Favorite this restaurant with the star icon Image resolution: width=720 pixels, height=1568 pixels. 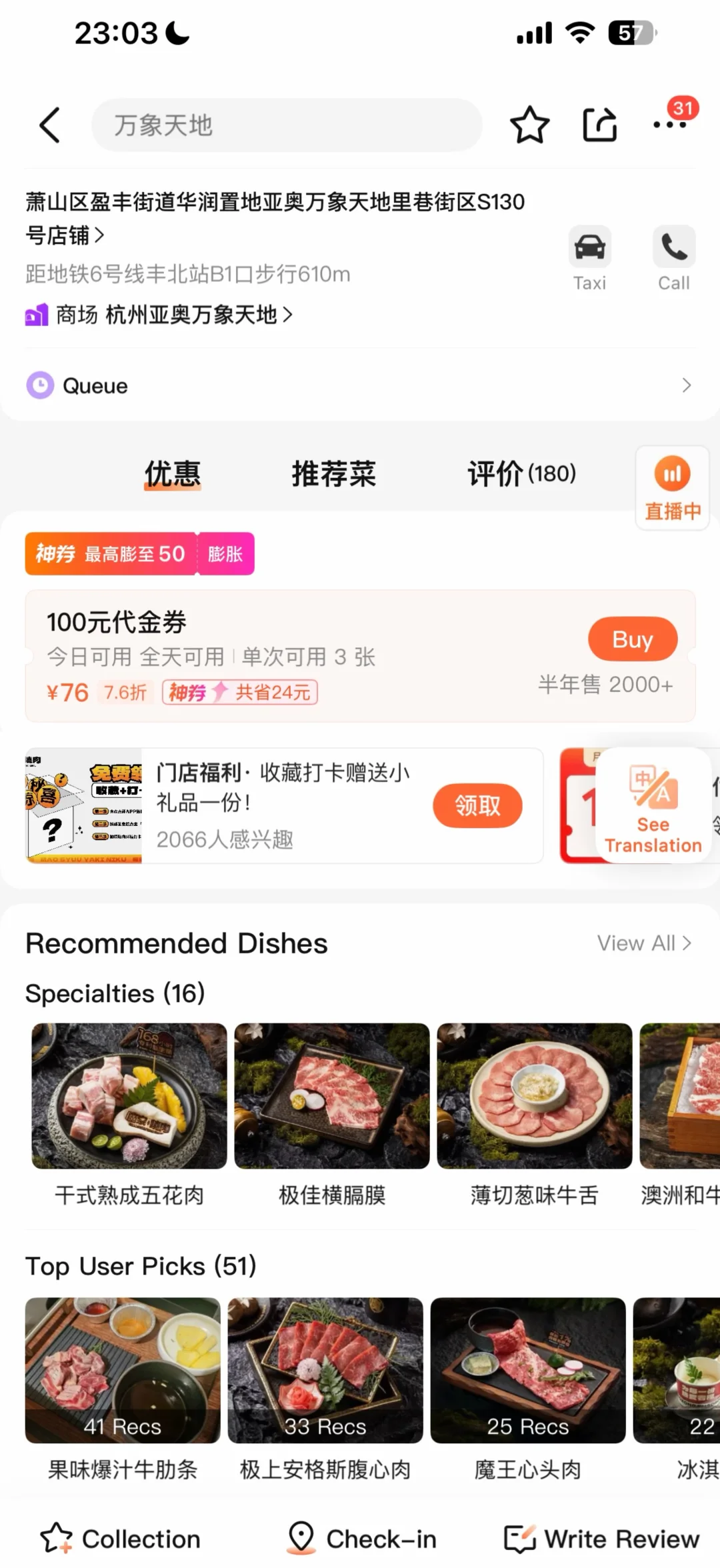[x=529, y=125]
